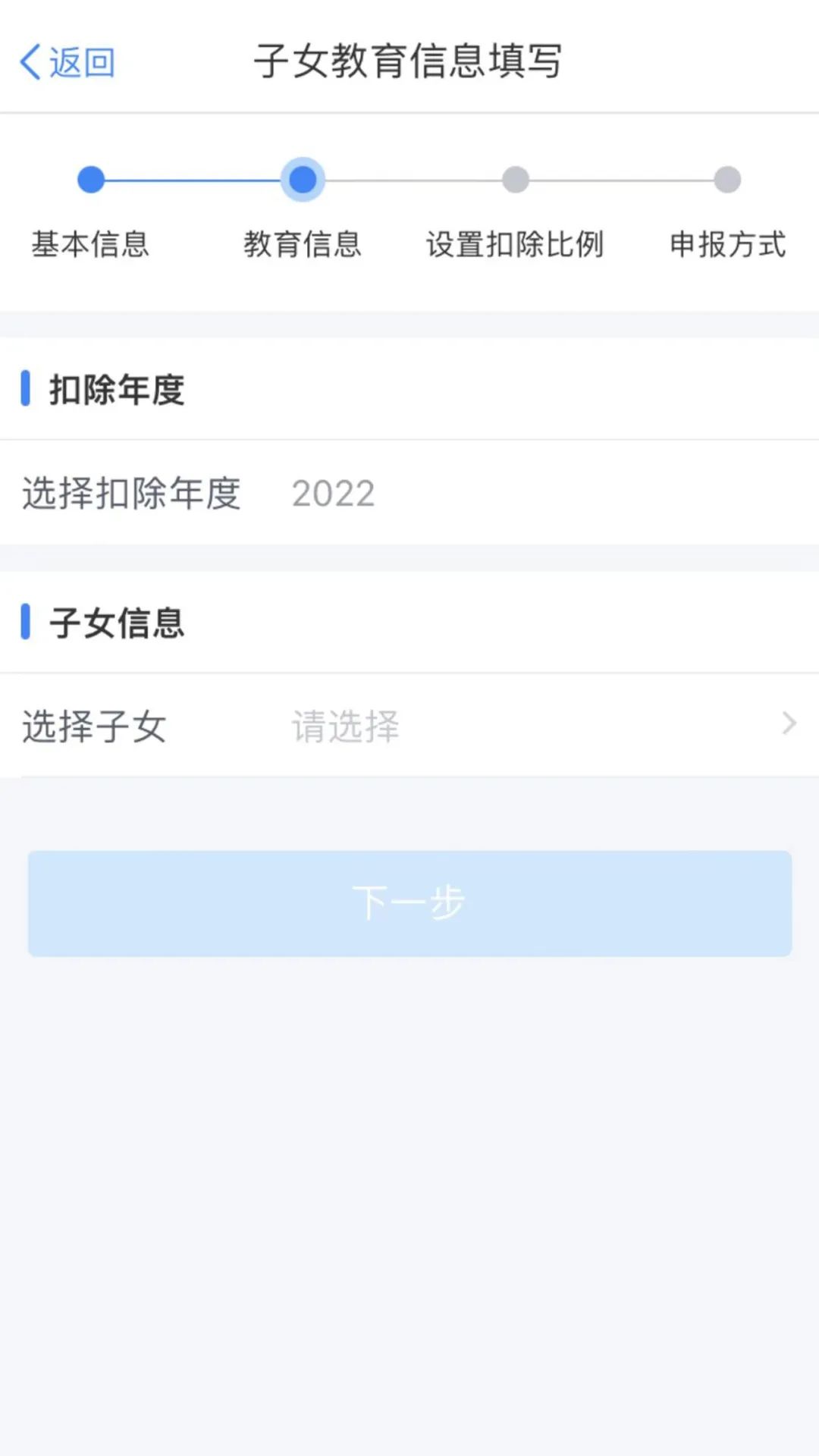This screenshot has width=819, height=1456.
Task: Open the 选择子女 picker row
Action: [x=409, y=725]
